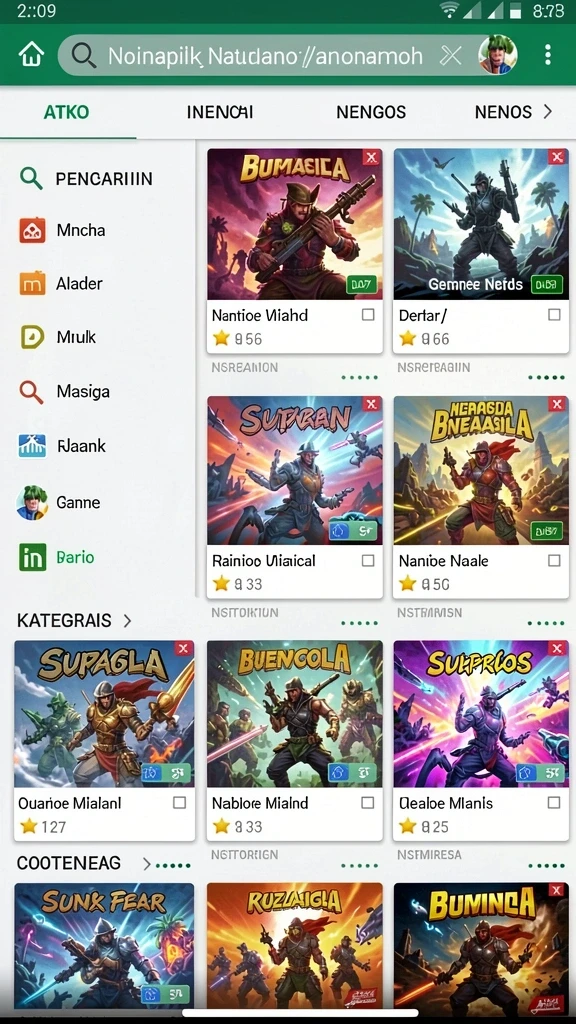Clear the search text with X
Screen dimensions: 576x1024
tap(451, 56)
